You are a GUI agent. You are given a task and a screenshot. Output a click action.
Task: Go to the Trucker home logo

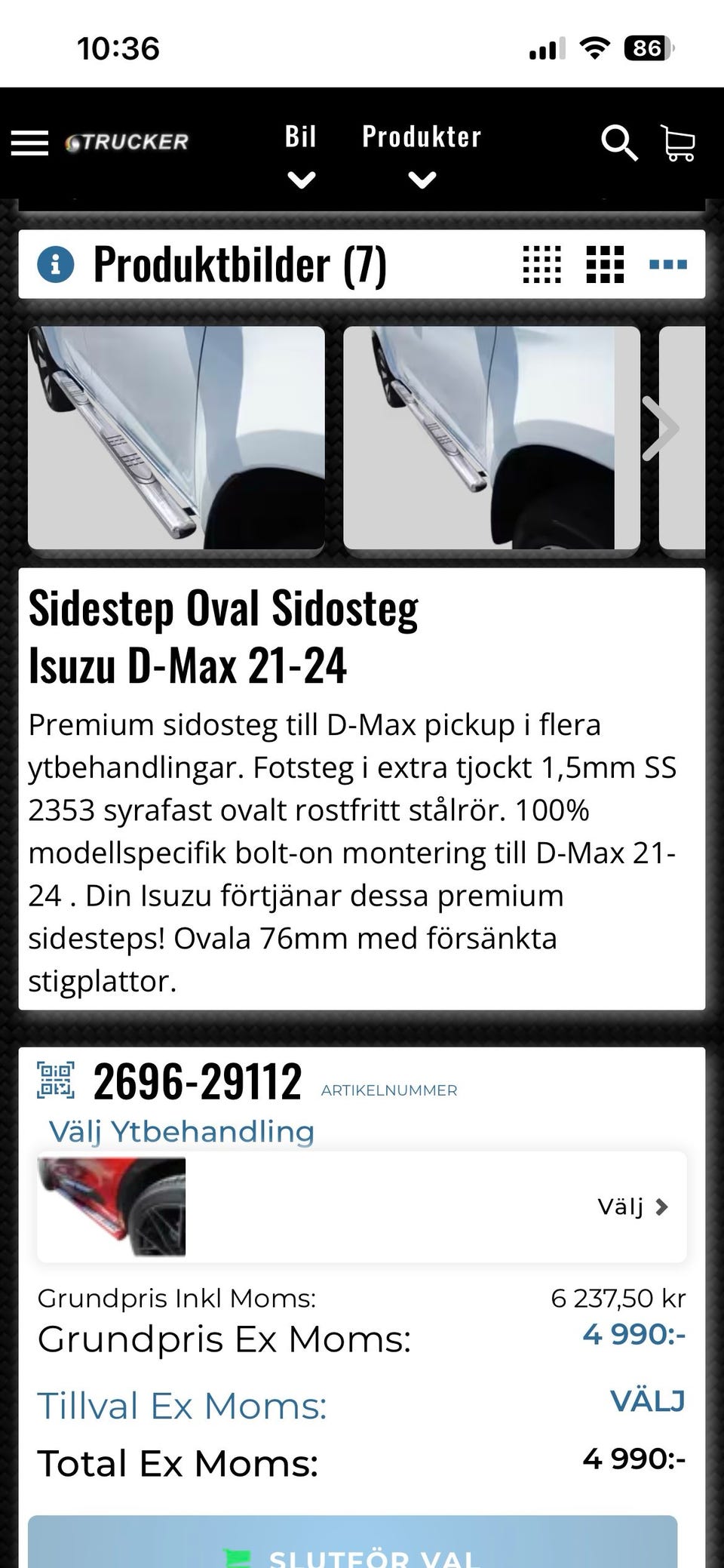coord(127,142)
